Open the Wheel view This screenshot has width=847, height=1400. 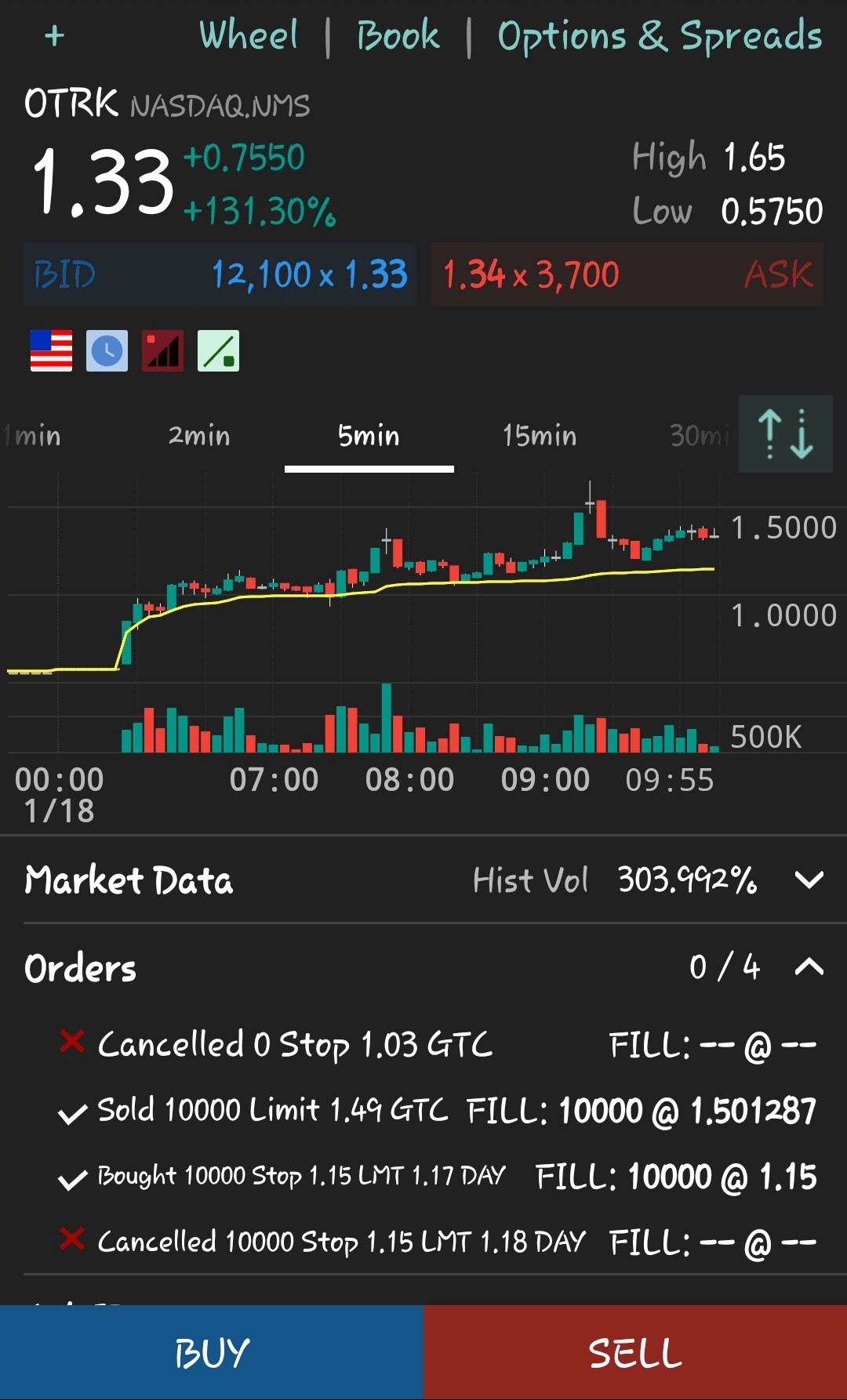pyautogui.click(x=249, y=36)
